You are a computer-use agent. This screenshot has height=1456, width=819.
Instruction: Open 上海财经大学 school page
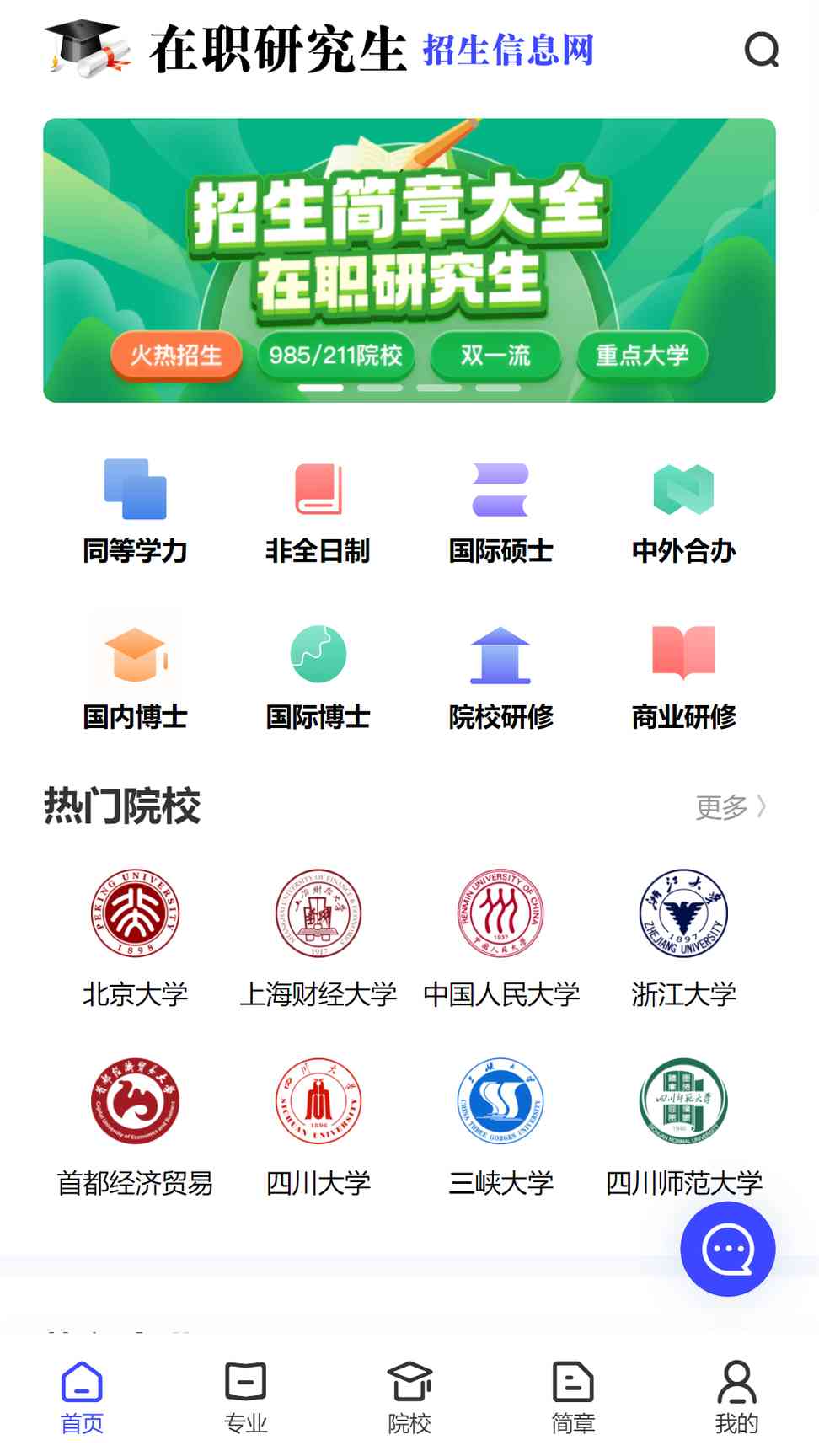pyautogui.click(x=318, y=937)
